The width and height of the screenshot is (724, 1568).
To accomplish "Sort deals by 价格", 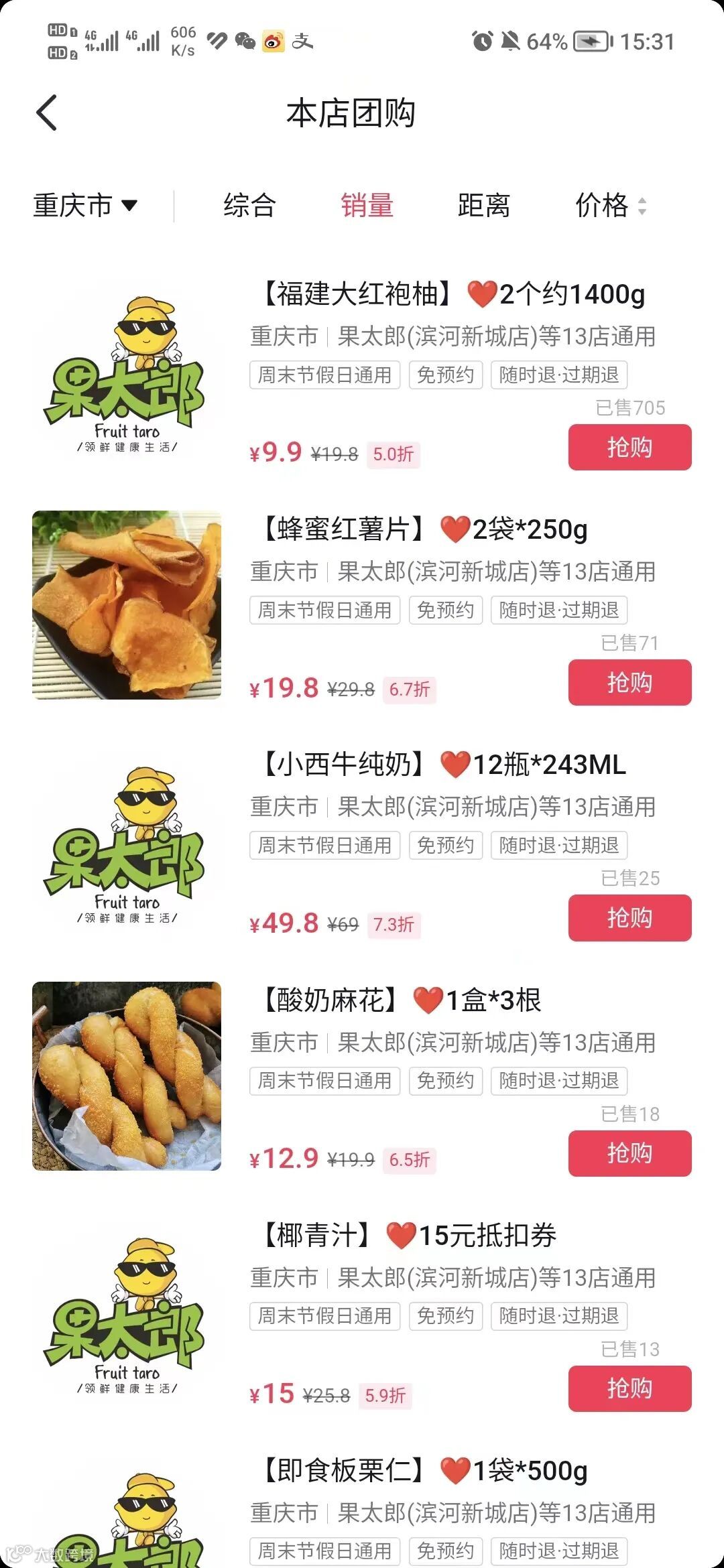I will (609, 205).
